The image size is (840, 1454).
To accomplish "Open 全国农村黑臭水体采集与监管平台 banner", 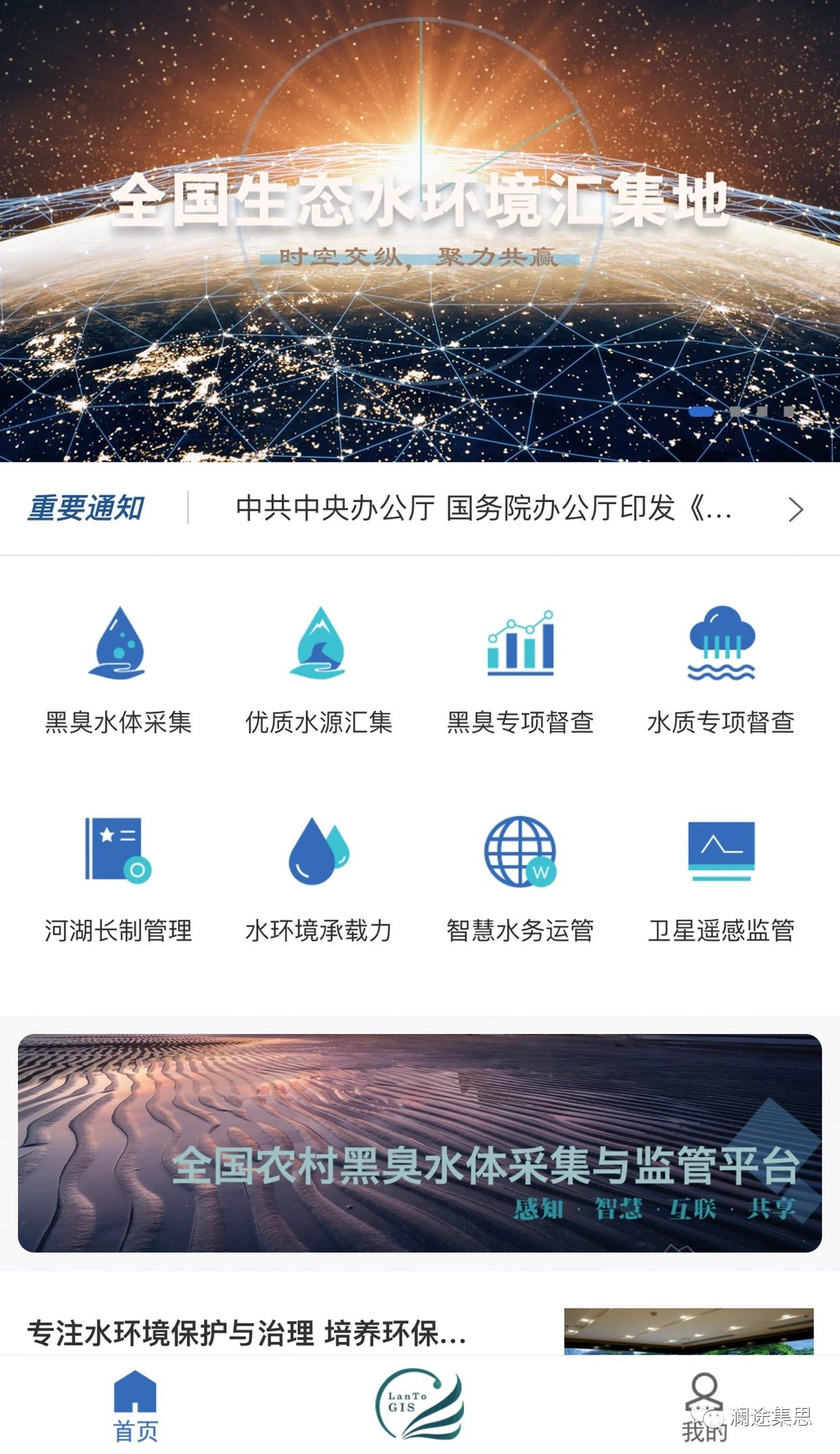I will coord(419,1143).
